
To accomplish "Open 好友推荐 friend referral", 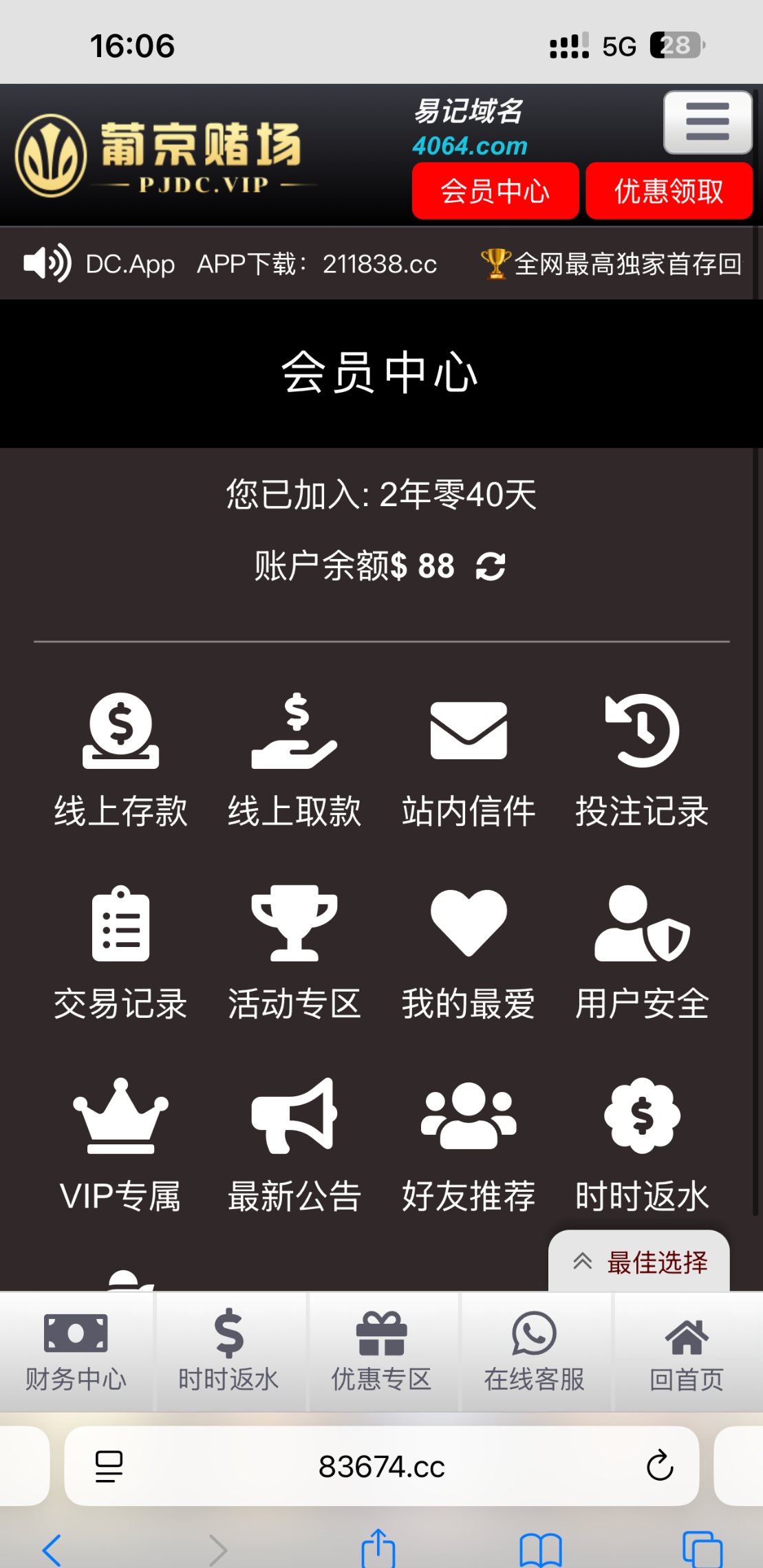I will [x=469, y=1145].
